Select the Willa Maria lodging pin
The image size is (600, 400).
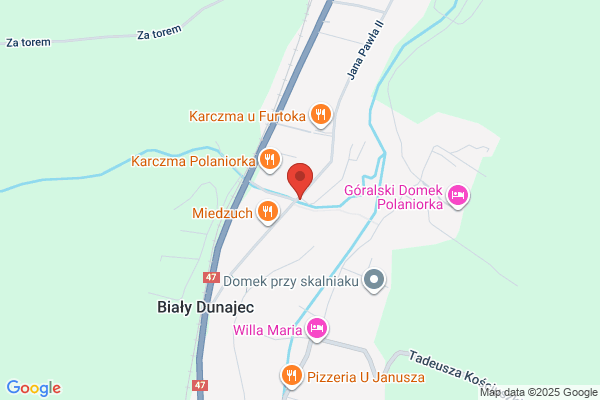pyautogui.click(x=317, y=328)
